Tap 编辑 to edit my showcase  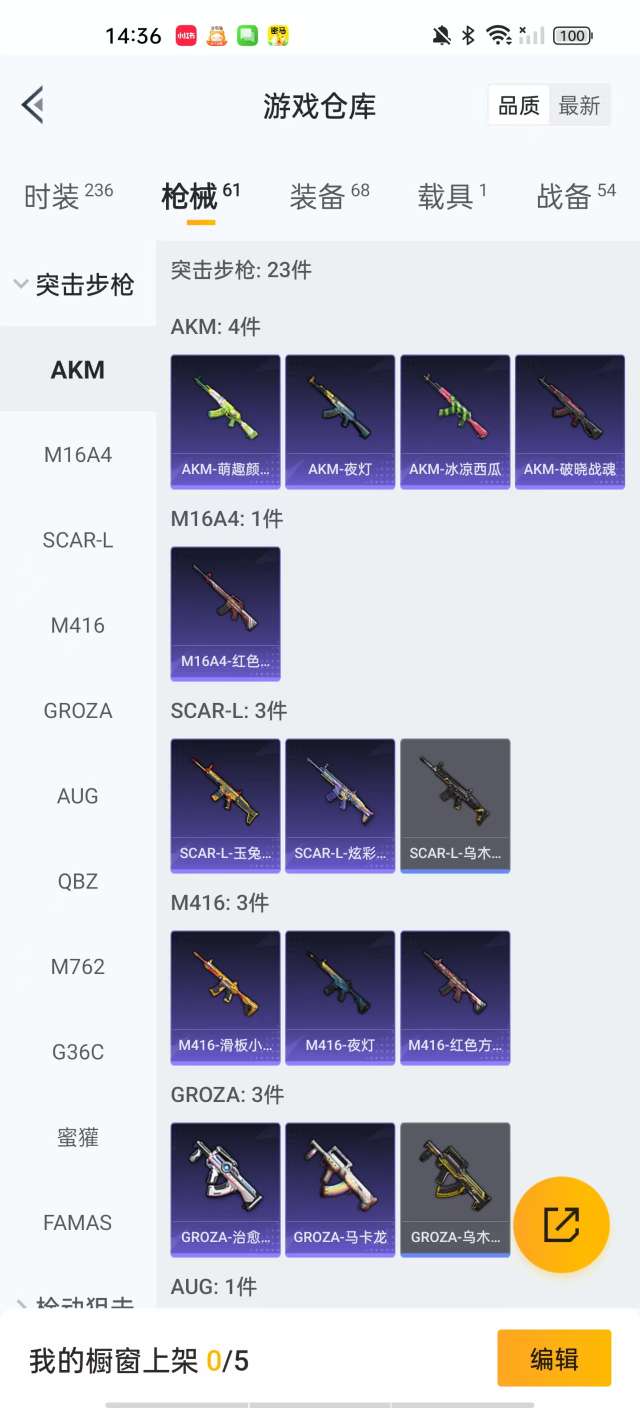(554, 1358)
